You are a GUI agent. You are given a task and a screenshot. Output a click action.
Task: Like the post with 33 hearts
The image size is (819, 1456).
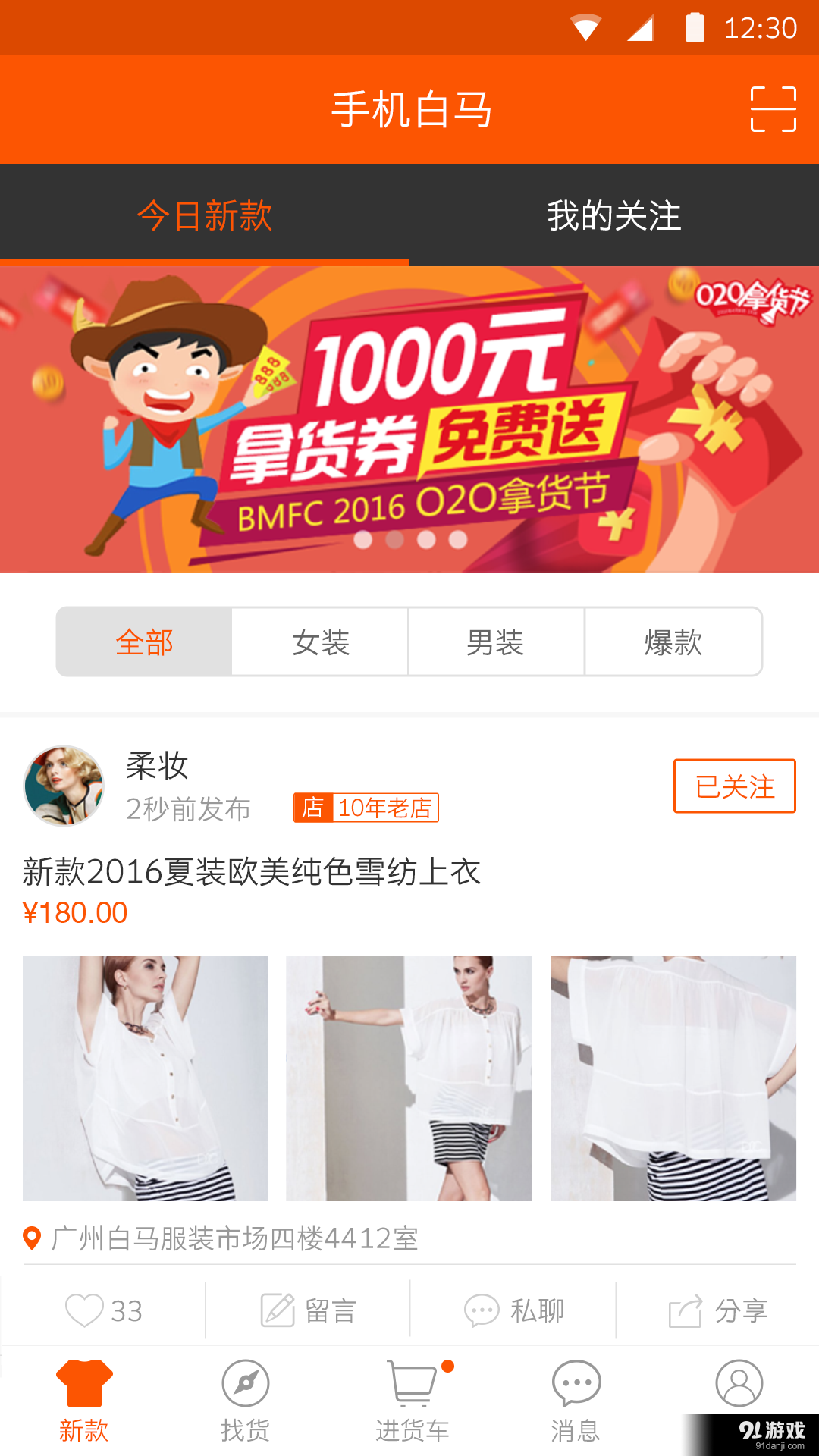pos(104,1310)
